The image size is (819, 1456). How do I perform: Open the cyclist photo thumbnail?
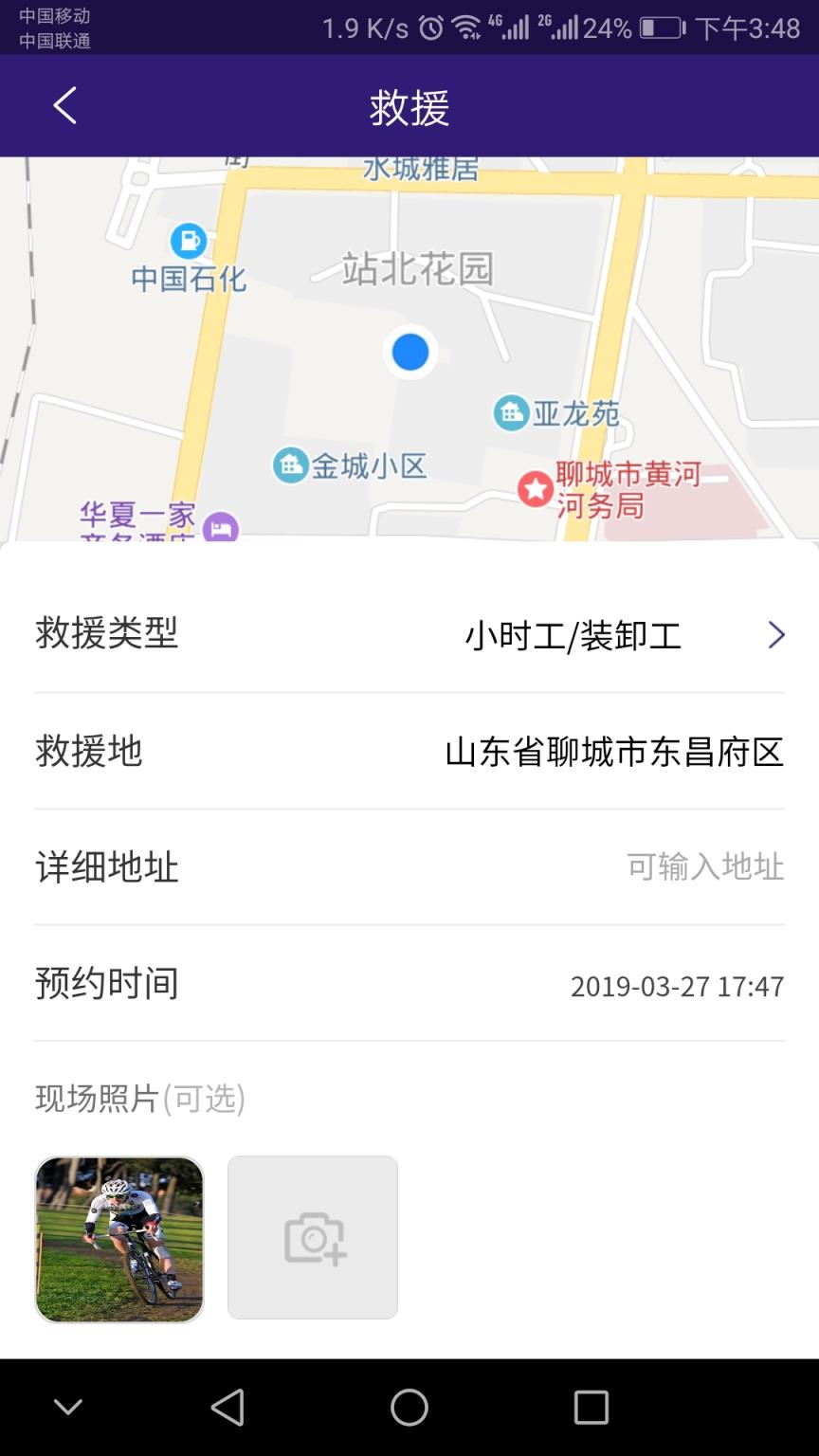(x=118, y=1237)
